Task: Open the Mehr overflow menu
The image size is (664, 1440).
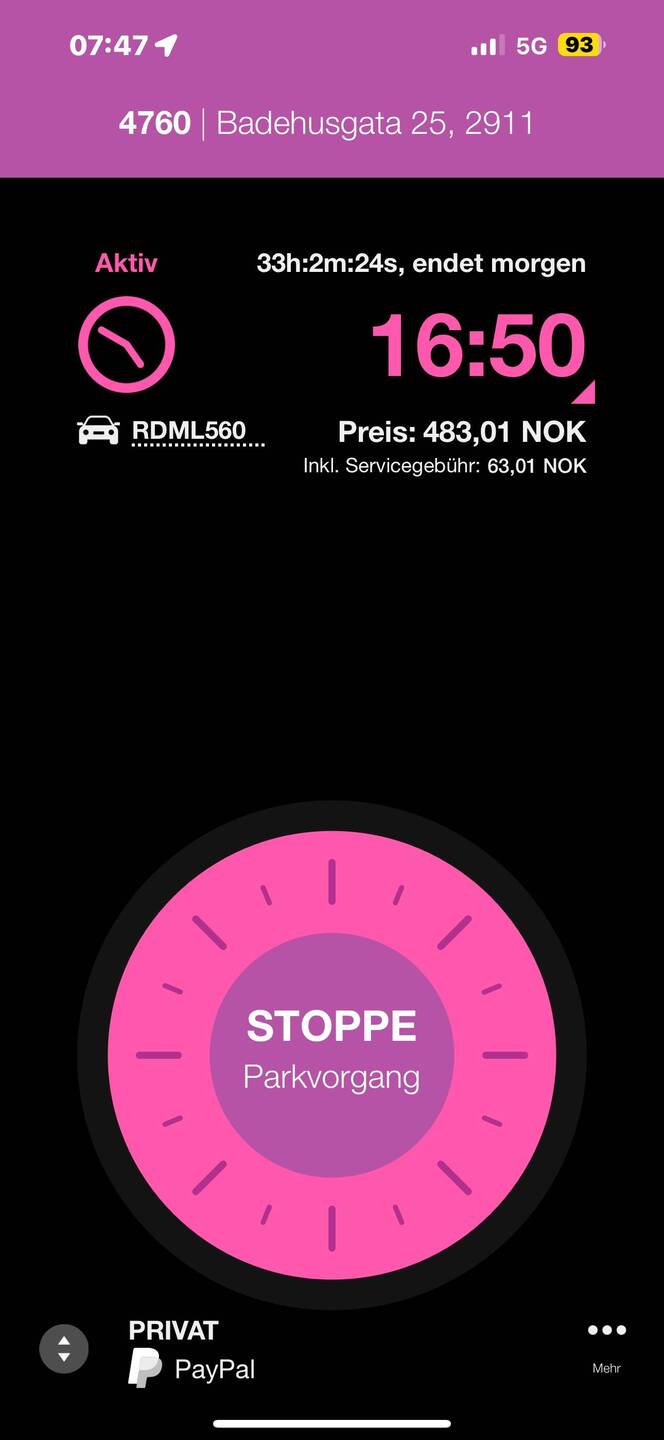Action: [606, 1342]
